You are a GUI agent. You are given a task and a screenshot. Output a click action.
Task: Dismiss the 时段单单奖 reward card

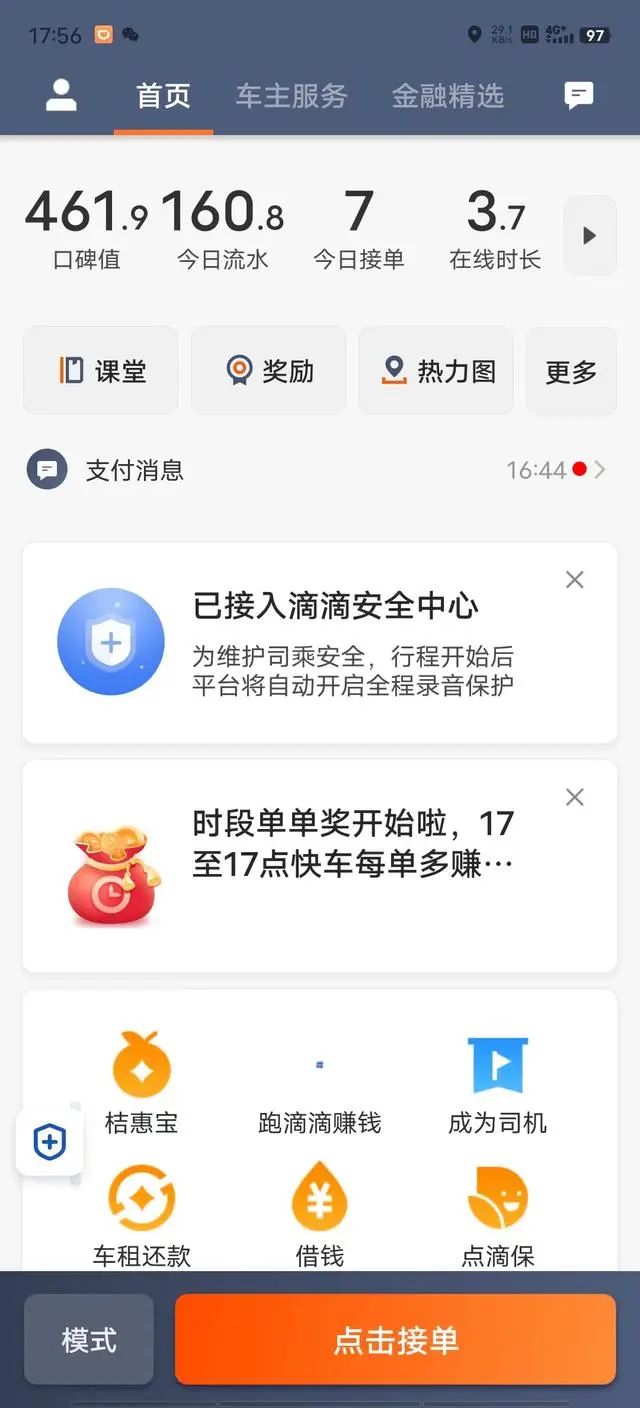(x=575, y=797)
